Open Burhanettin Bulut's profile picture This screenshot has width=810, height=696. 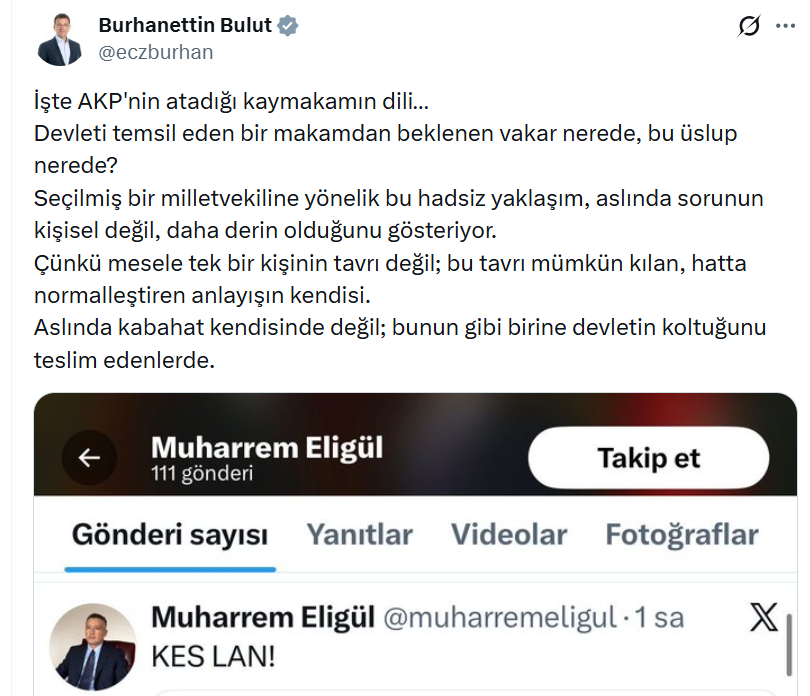point(60,40)
